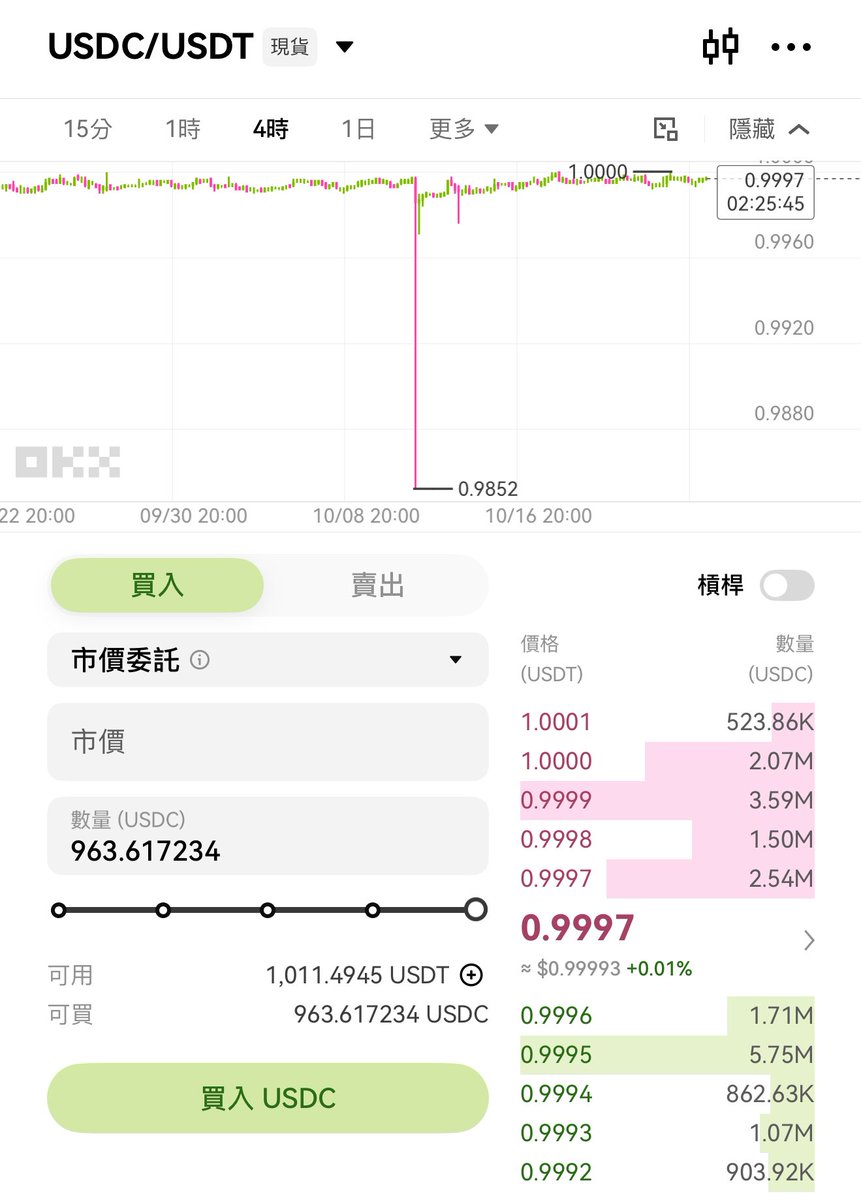The width and height of the screenshot is (861, 1200).
Task: Open the chart settings icon beside 隱藏
Action: click(666, 129)
